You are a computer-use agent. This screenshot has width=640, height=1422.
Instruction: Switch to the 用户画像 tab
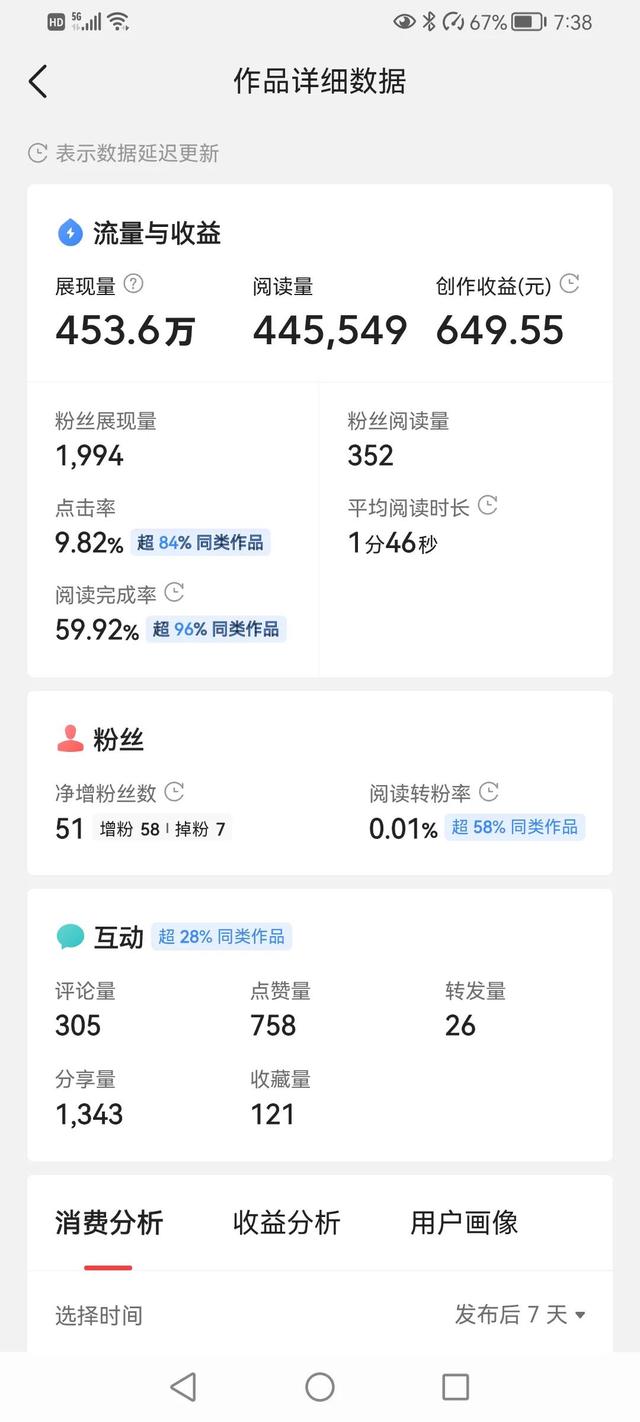[x=464, y=1222]
